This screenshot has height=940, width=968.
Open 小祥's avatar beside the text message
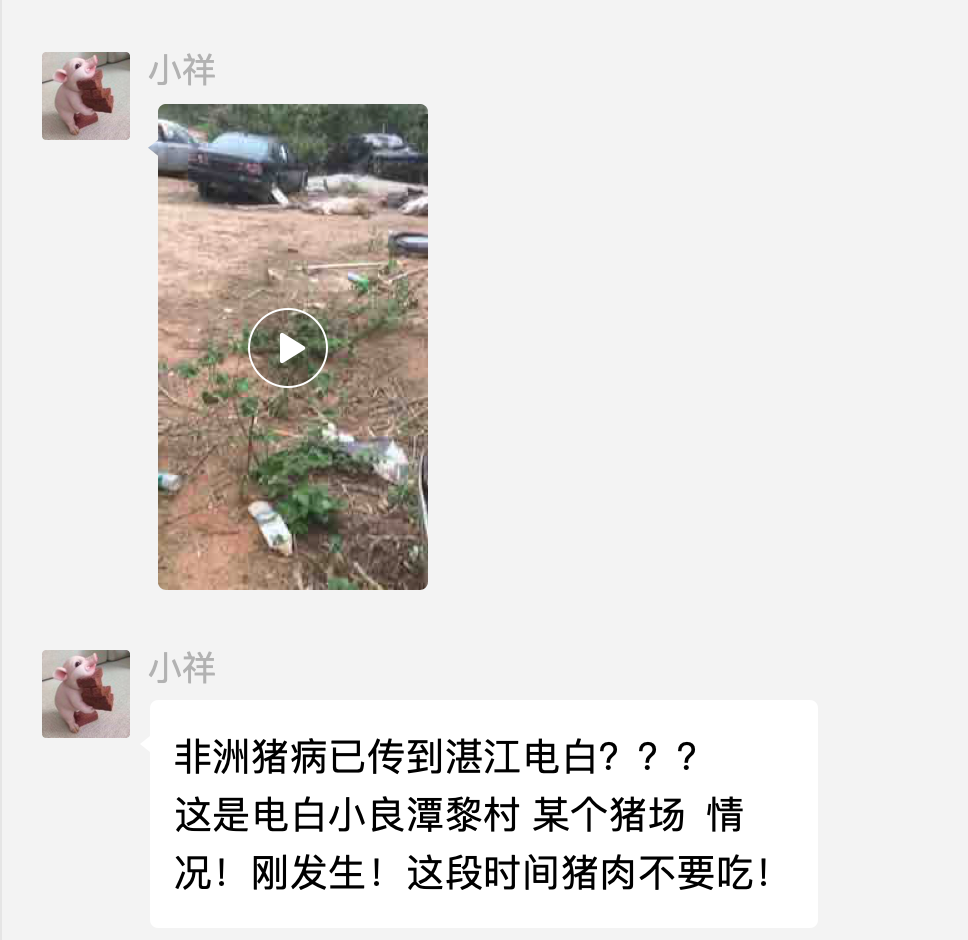[x=86, y=693]
